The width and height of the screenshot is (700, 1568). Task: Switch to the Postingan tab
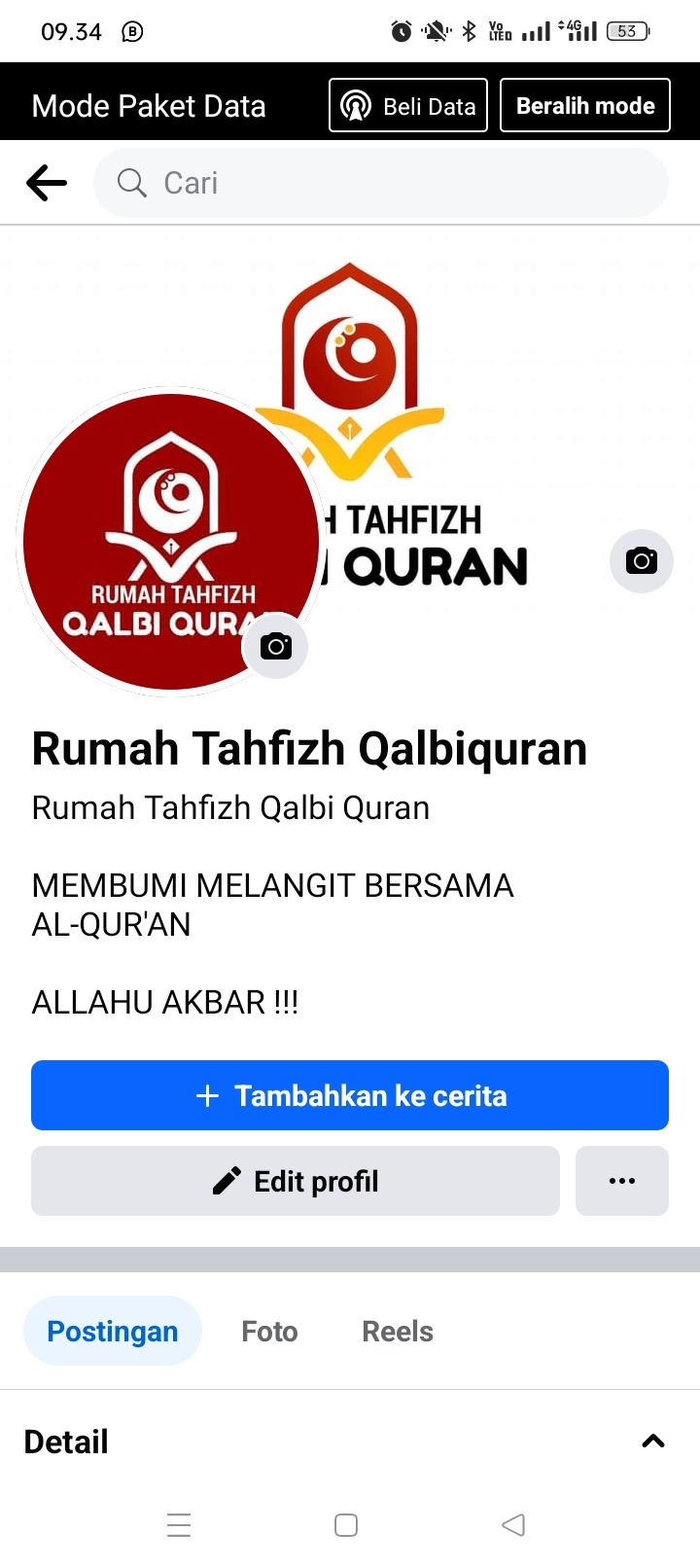coord(113,1331)
